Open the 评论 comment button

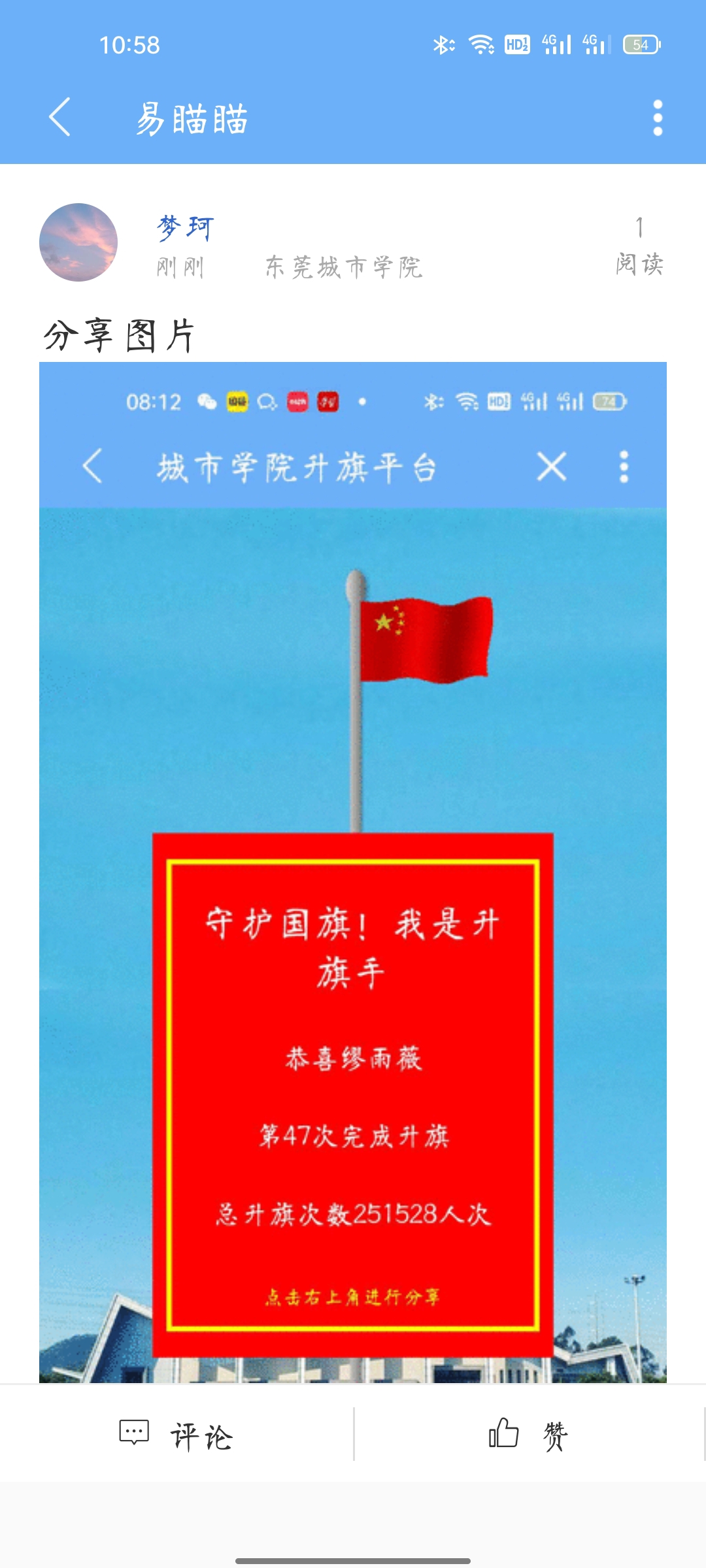tap(176, 1435)
